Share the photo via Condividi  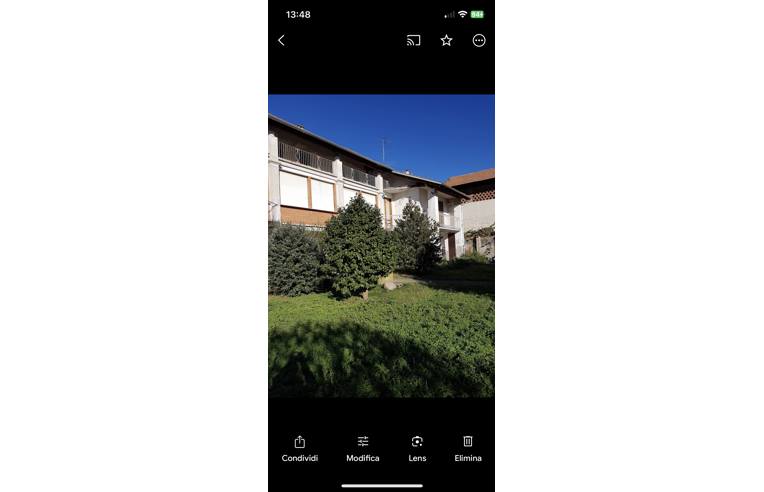[300, 448]
